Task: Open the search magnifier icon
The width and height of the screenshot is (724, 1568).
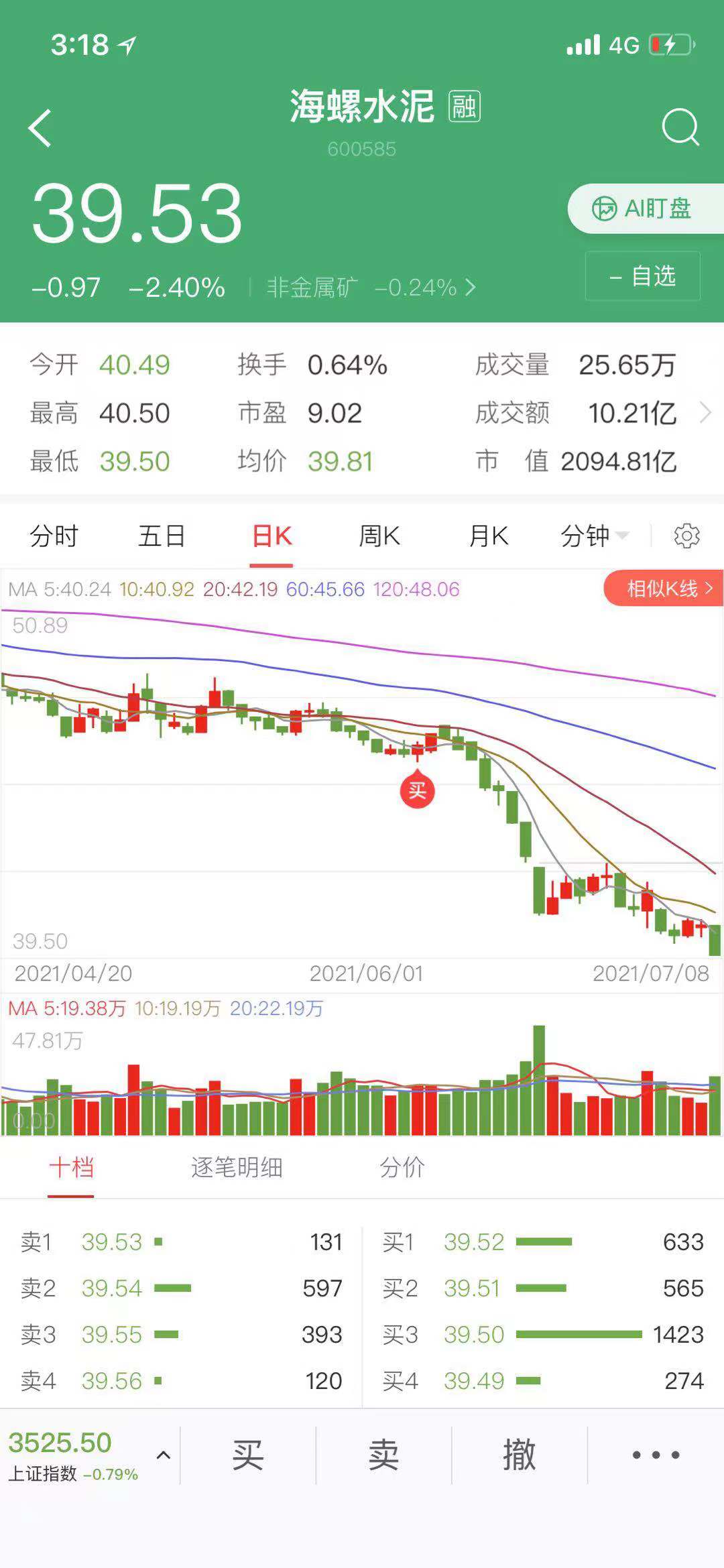Action: coord(680,127)
